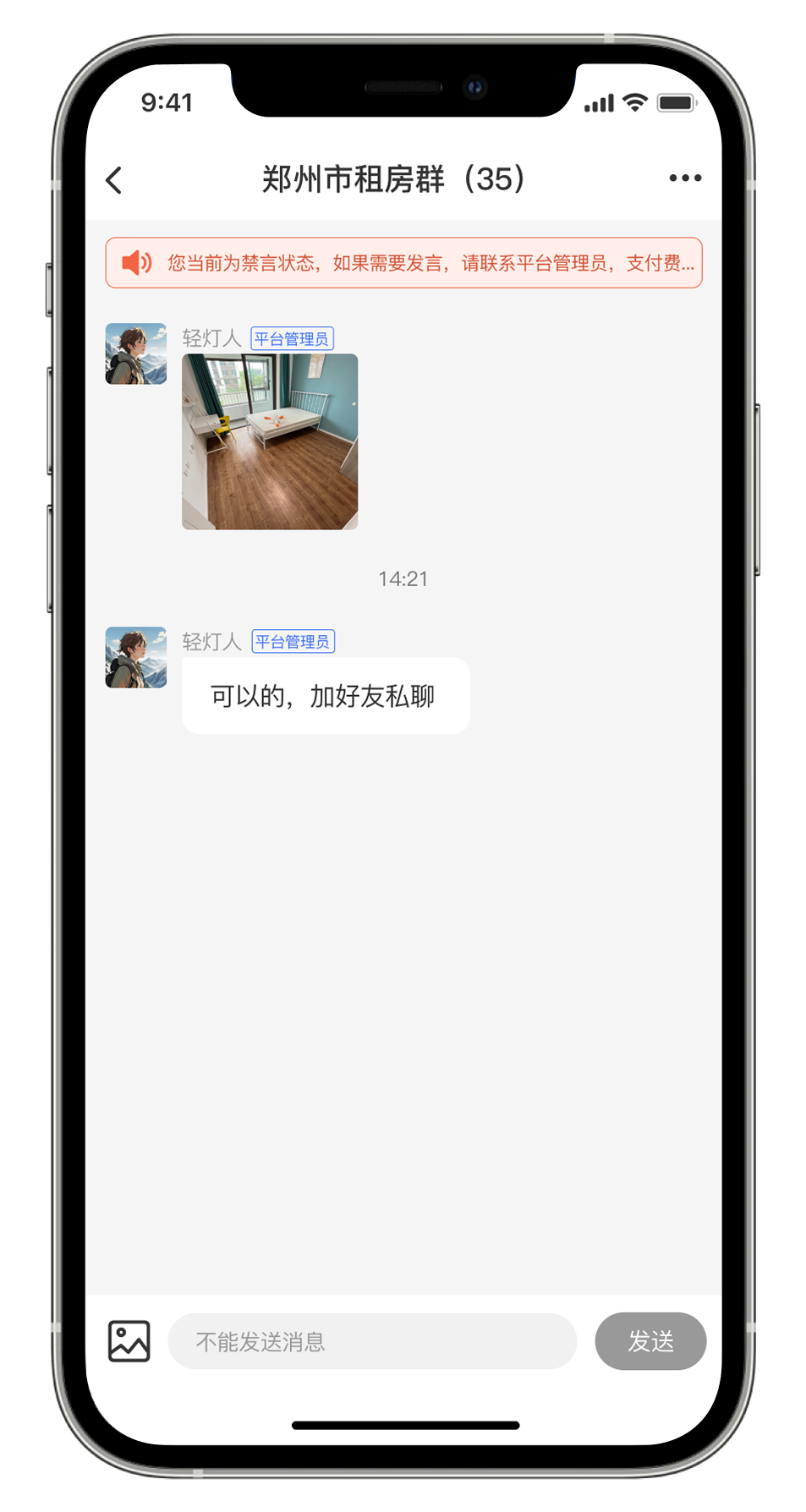Open the three-dot group options menu
Viewport: 806px width, 1512px height.
(x=684, y=178)
